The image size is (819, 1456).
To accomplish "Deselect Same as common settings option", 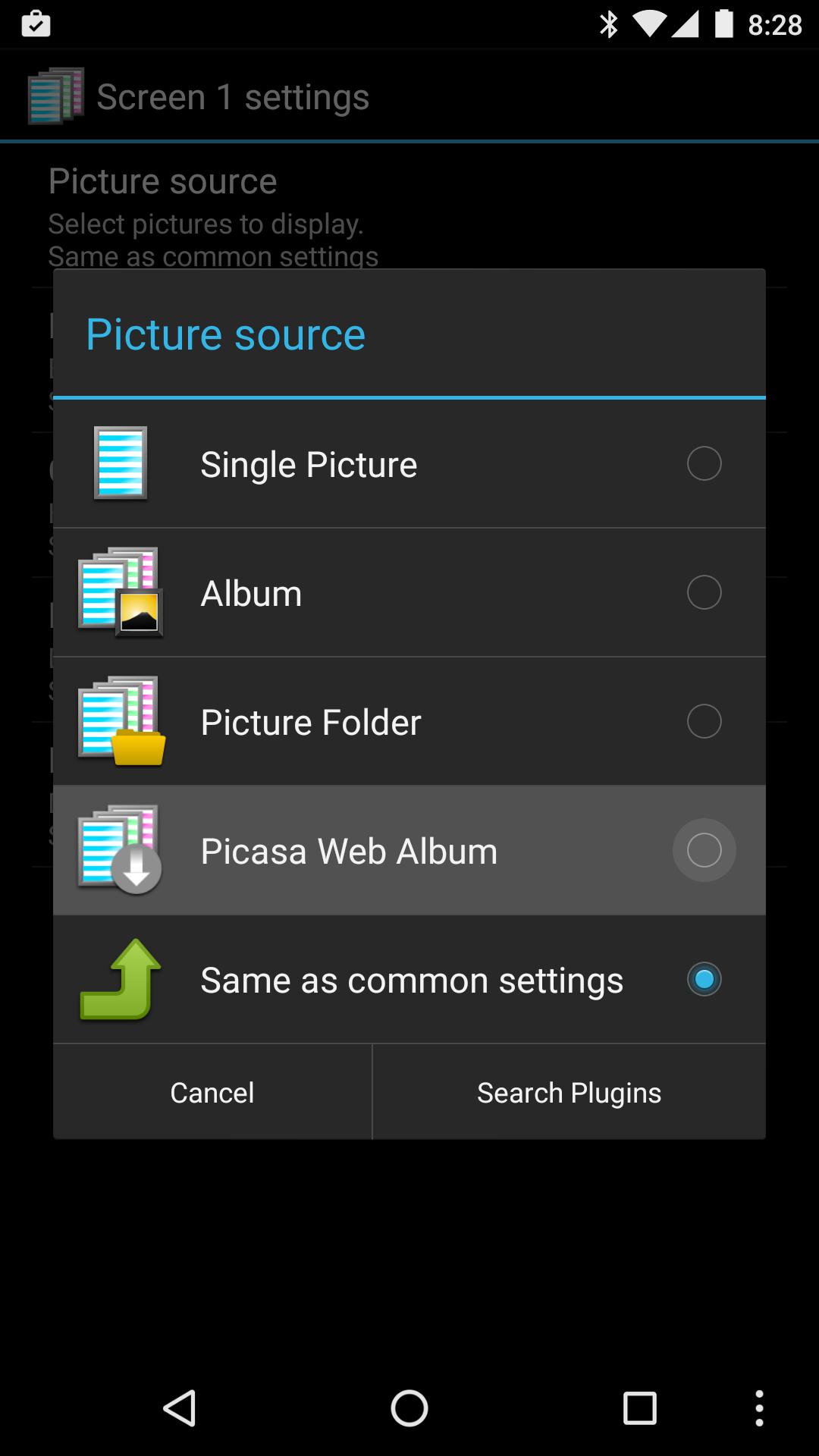I will (704, 980).
